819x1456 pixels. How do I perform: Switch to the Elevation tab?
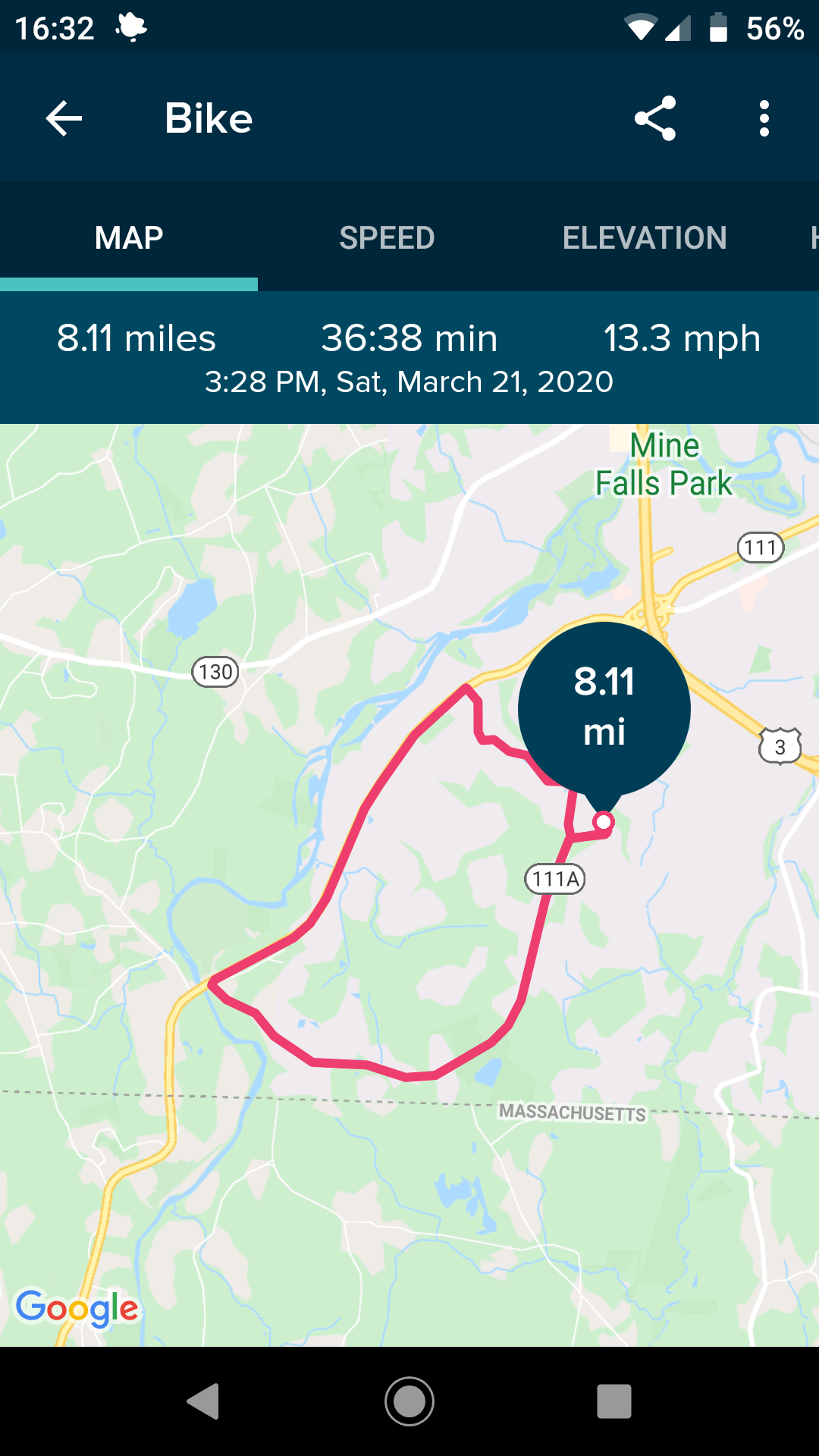645,238
